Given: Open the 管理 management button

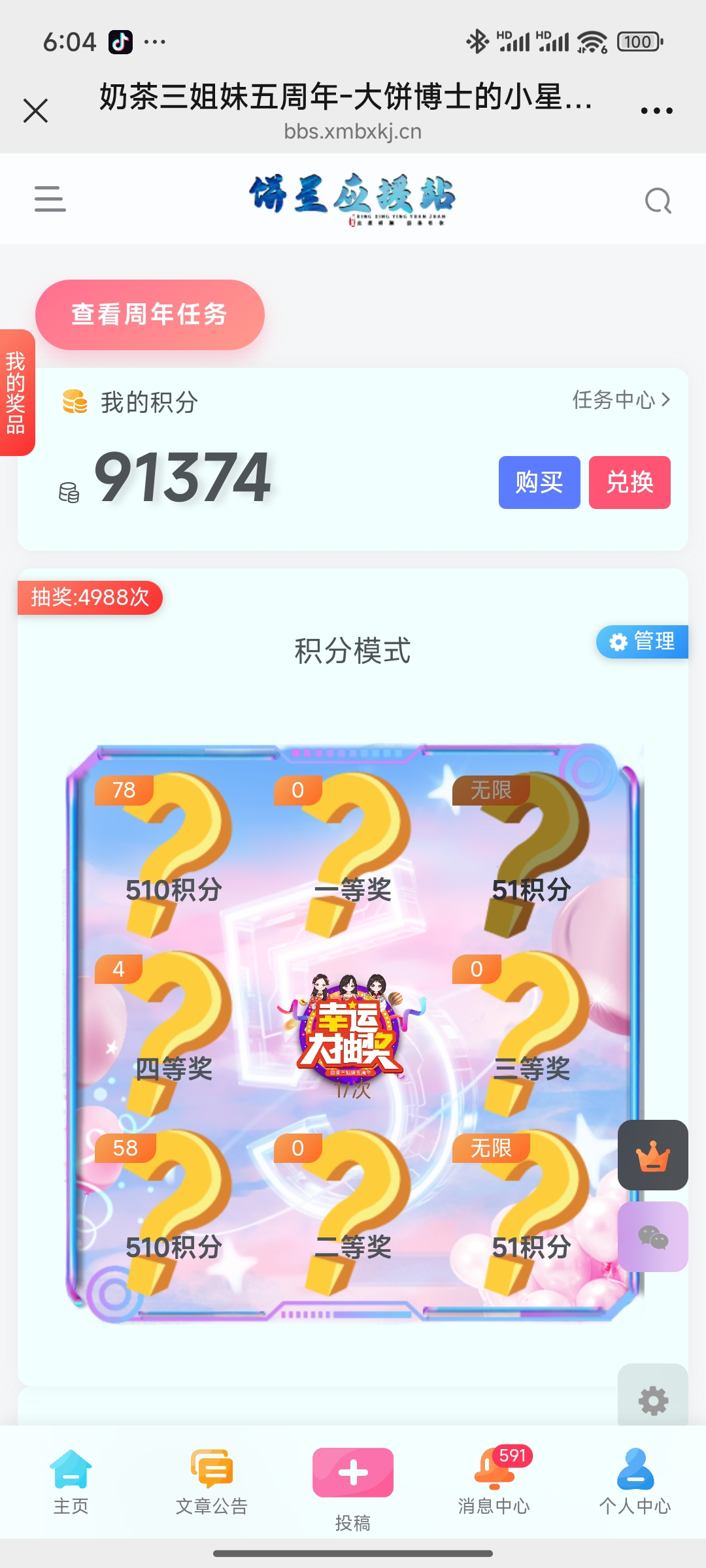Looking at the screenshot, I should point(643,642).
